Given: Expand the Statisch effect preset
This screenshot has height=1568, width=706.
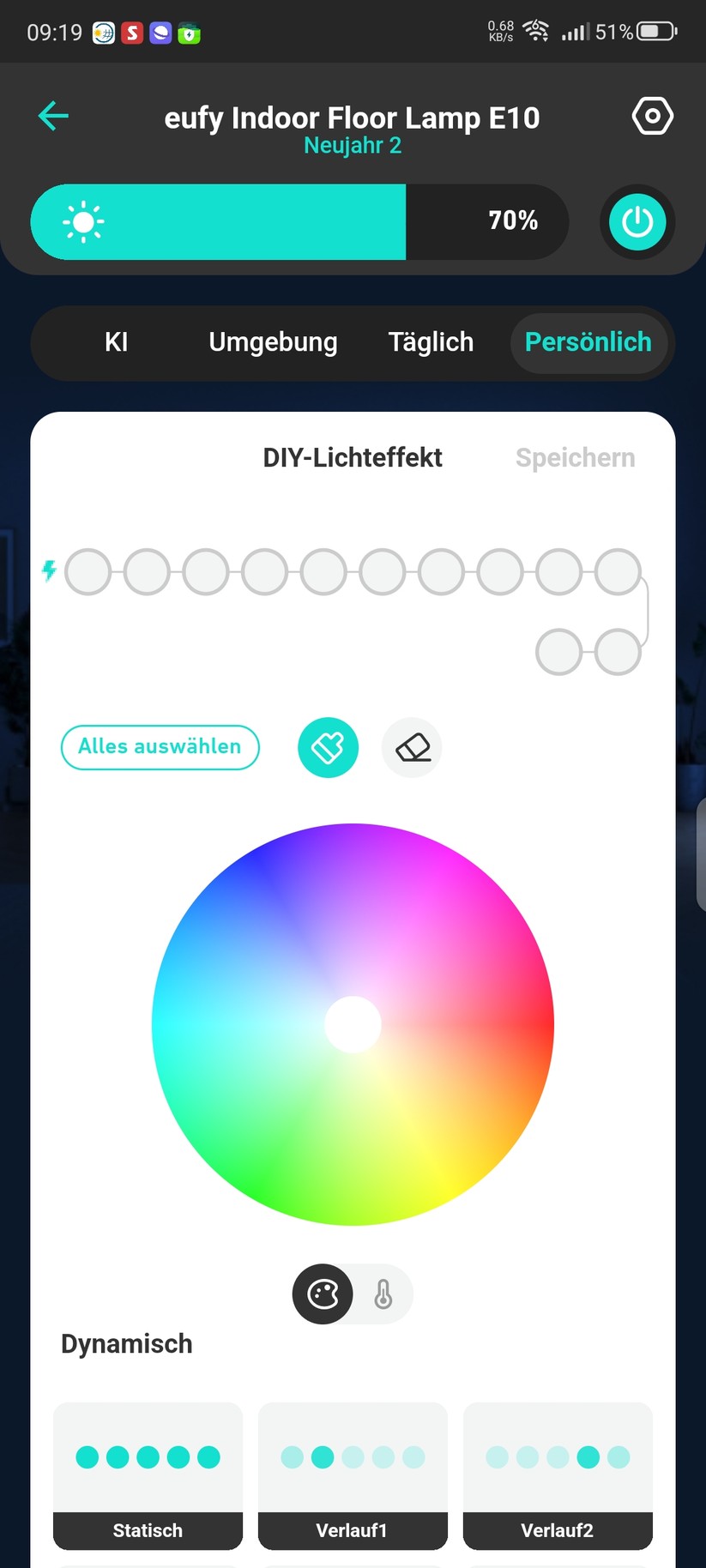Looking at the screenshot, I should click(147, 1477).
